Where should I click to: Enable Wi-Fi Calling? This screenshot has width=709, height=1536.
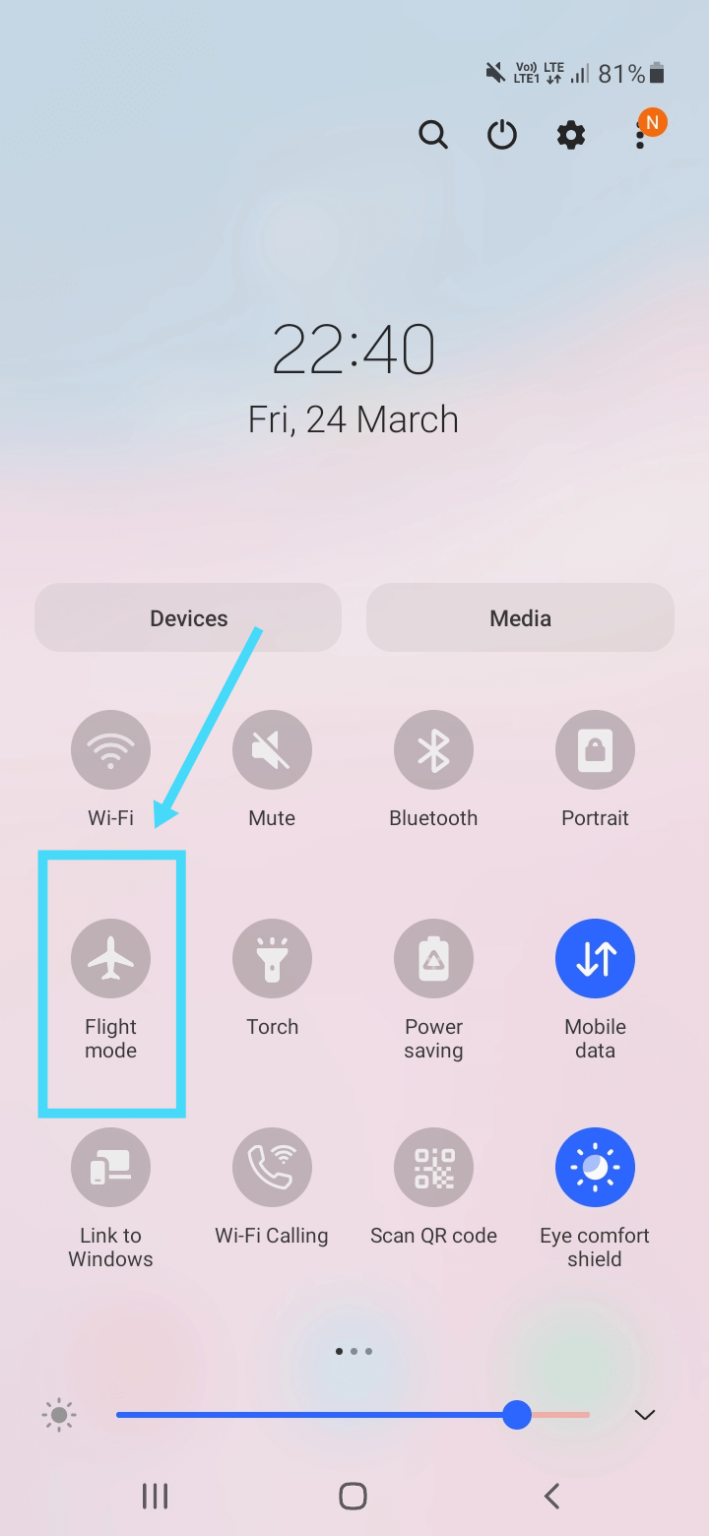pyautogui.click(x=272, y=1167)
